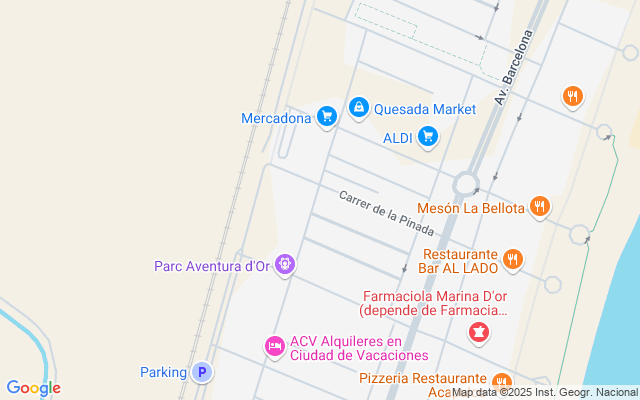Screen dimensions: 640x400
Task: Open ACV Alquileres en Ciudad de Vacaciones pin
Action: click(274, 346)
